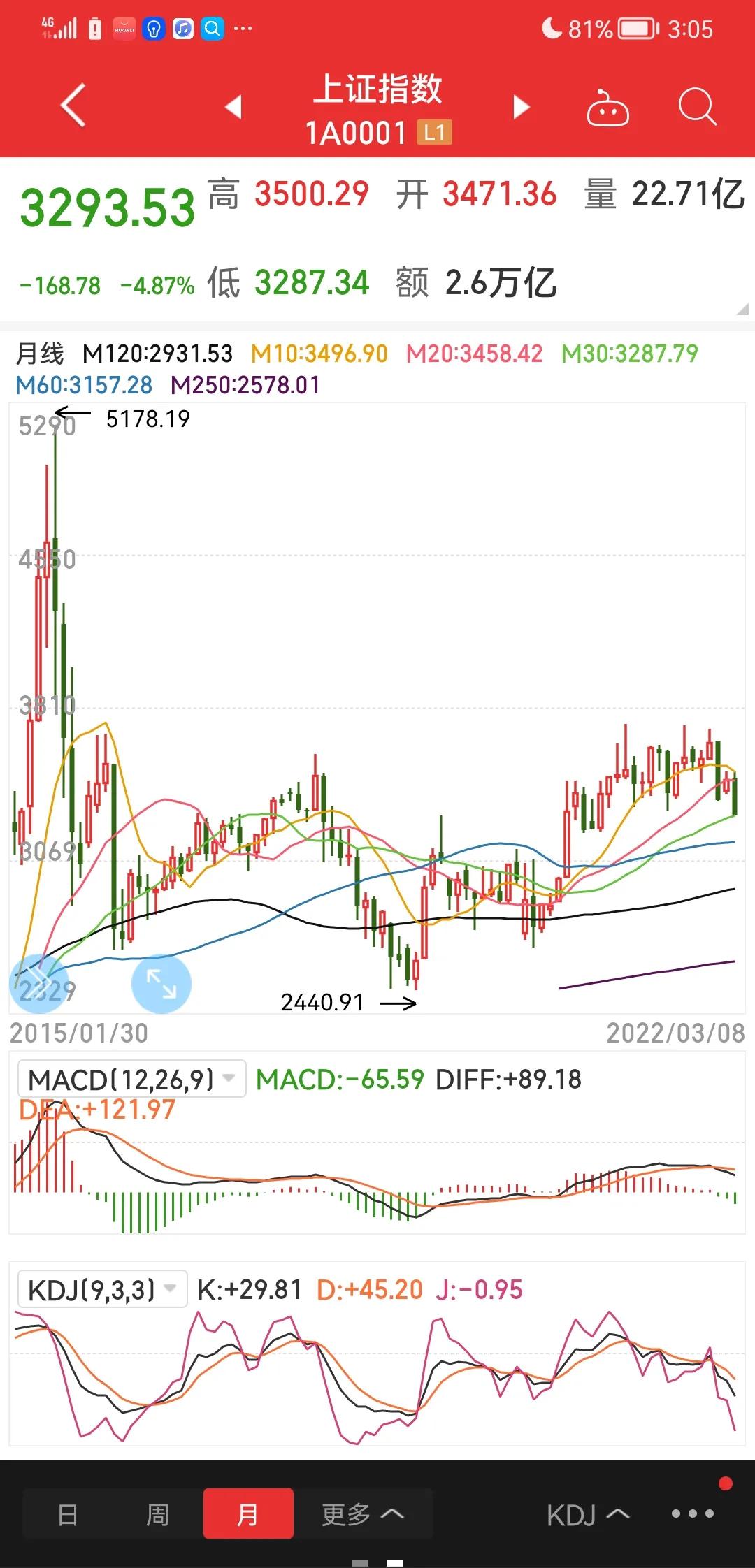755x1568 pixels.
Task: Expand the chart to full screen
Action: 161,984
